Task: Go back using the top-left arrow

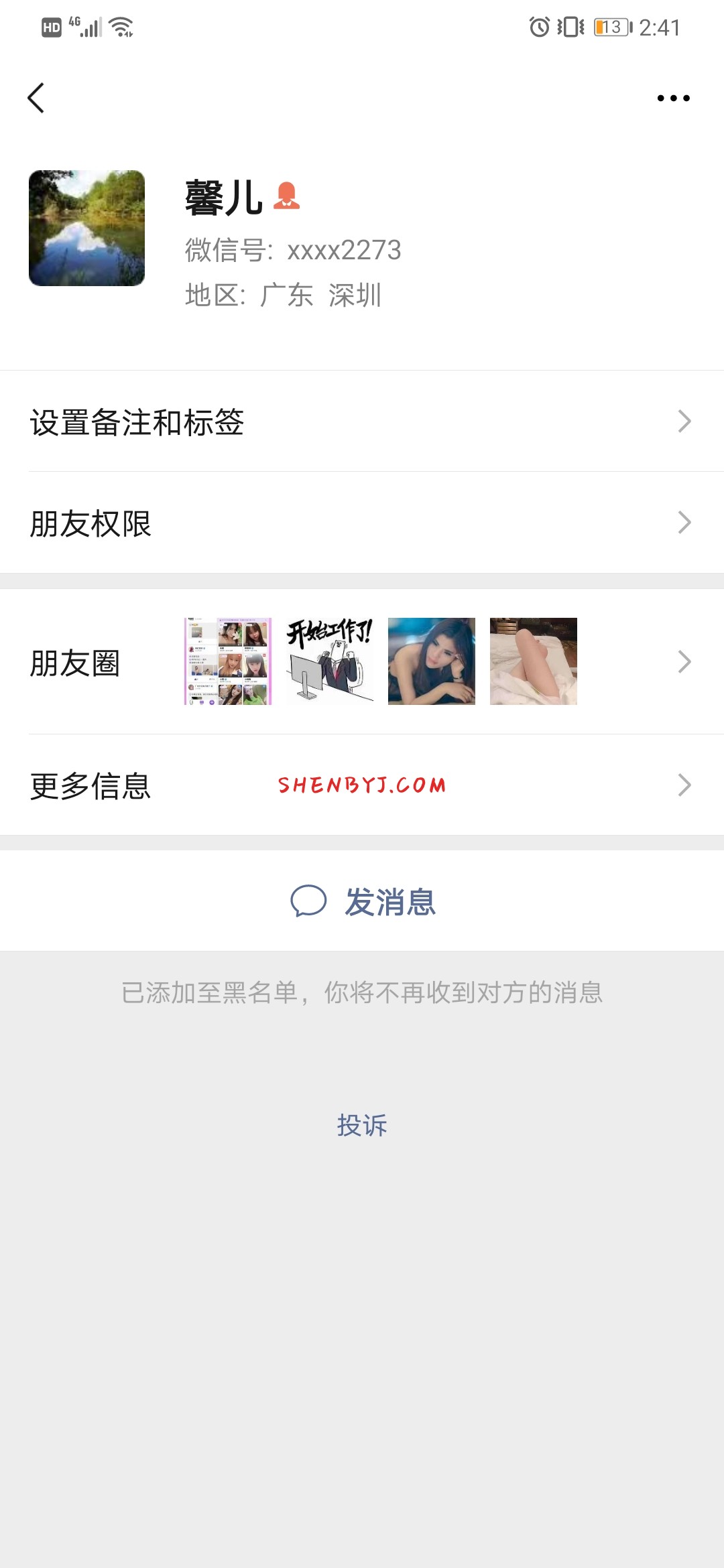Action: (x=36, y=98)
